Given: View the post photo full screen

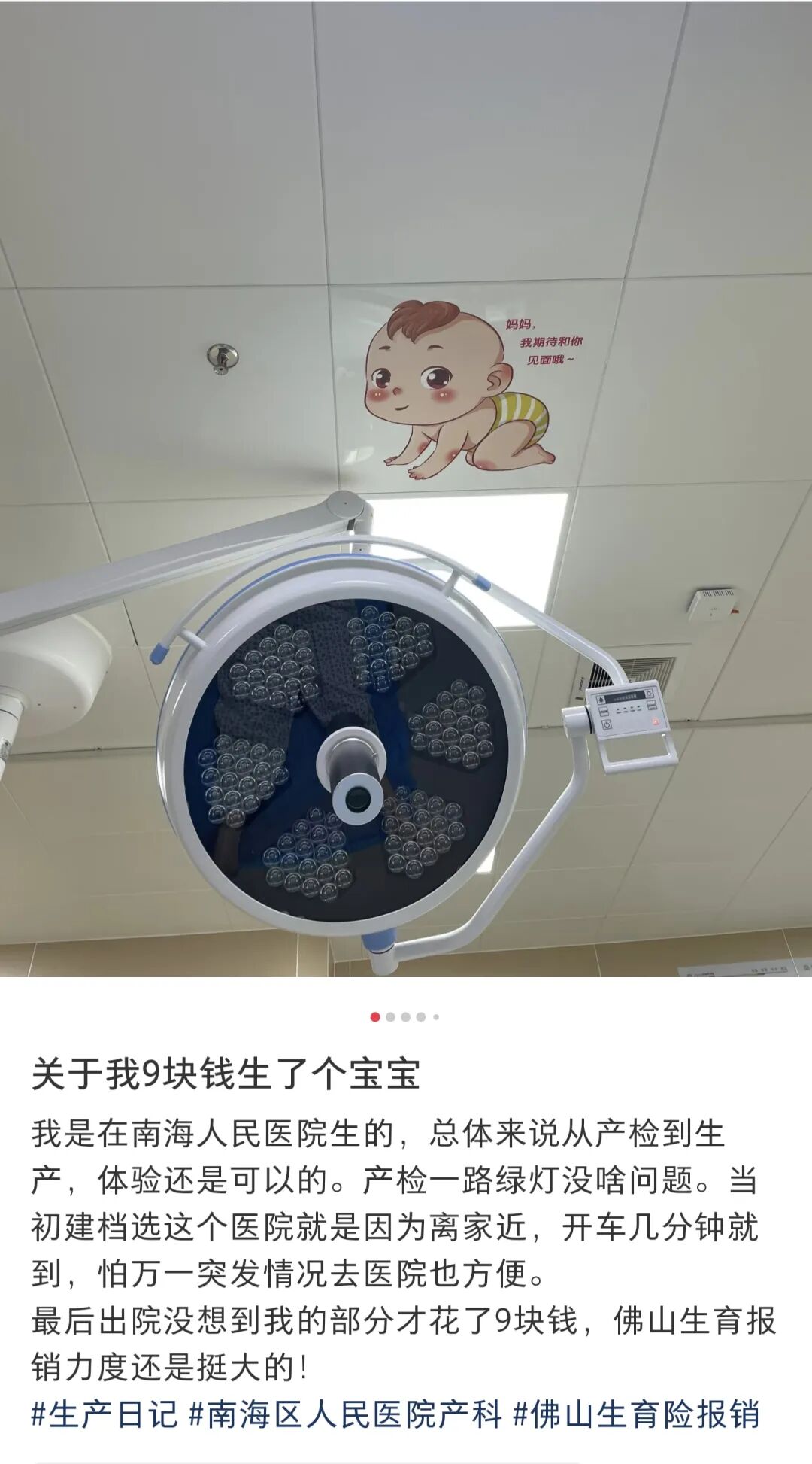Looking at the screenshot, I should coord(406,489).
